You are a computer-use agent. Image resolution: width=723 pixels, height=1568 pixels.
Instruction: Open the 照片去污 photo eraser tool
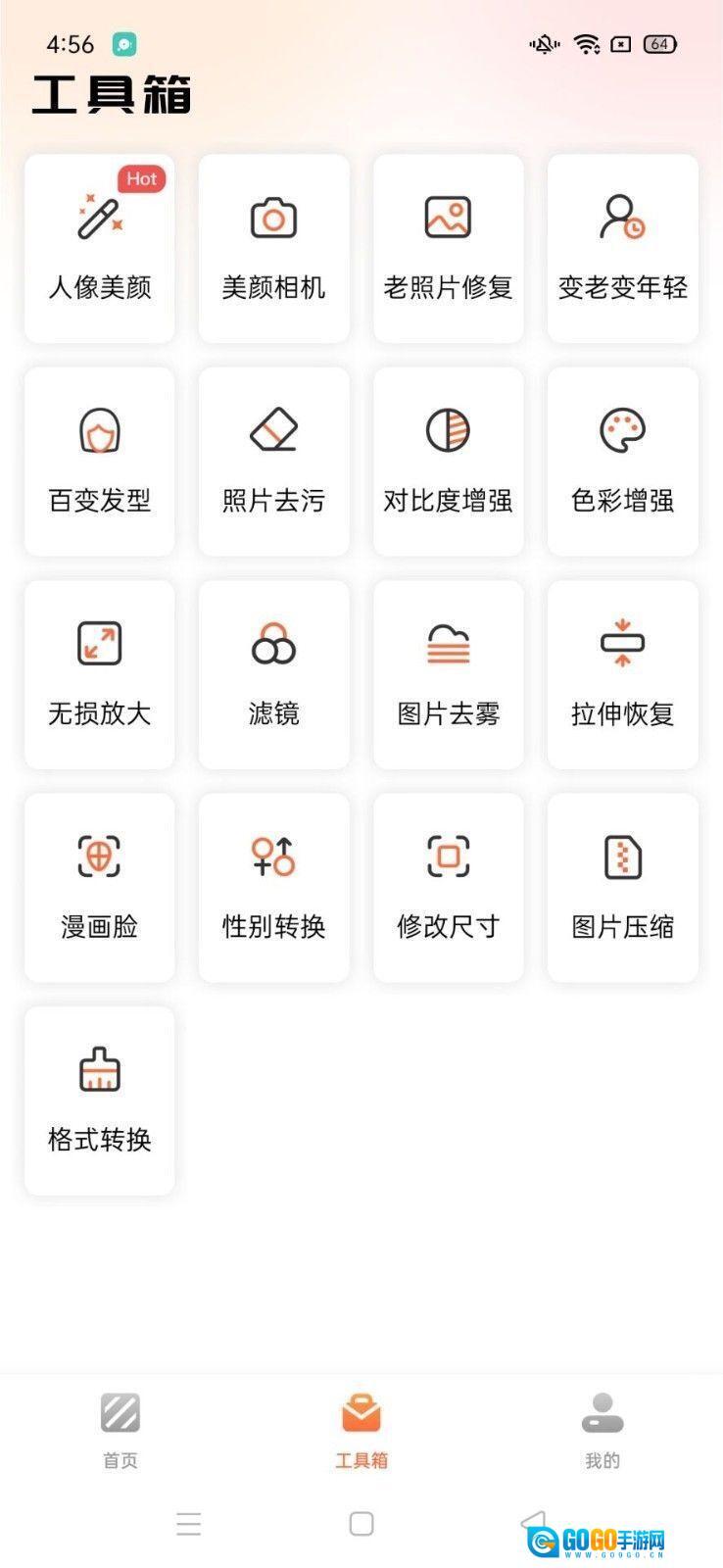coord(273,461)
